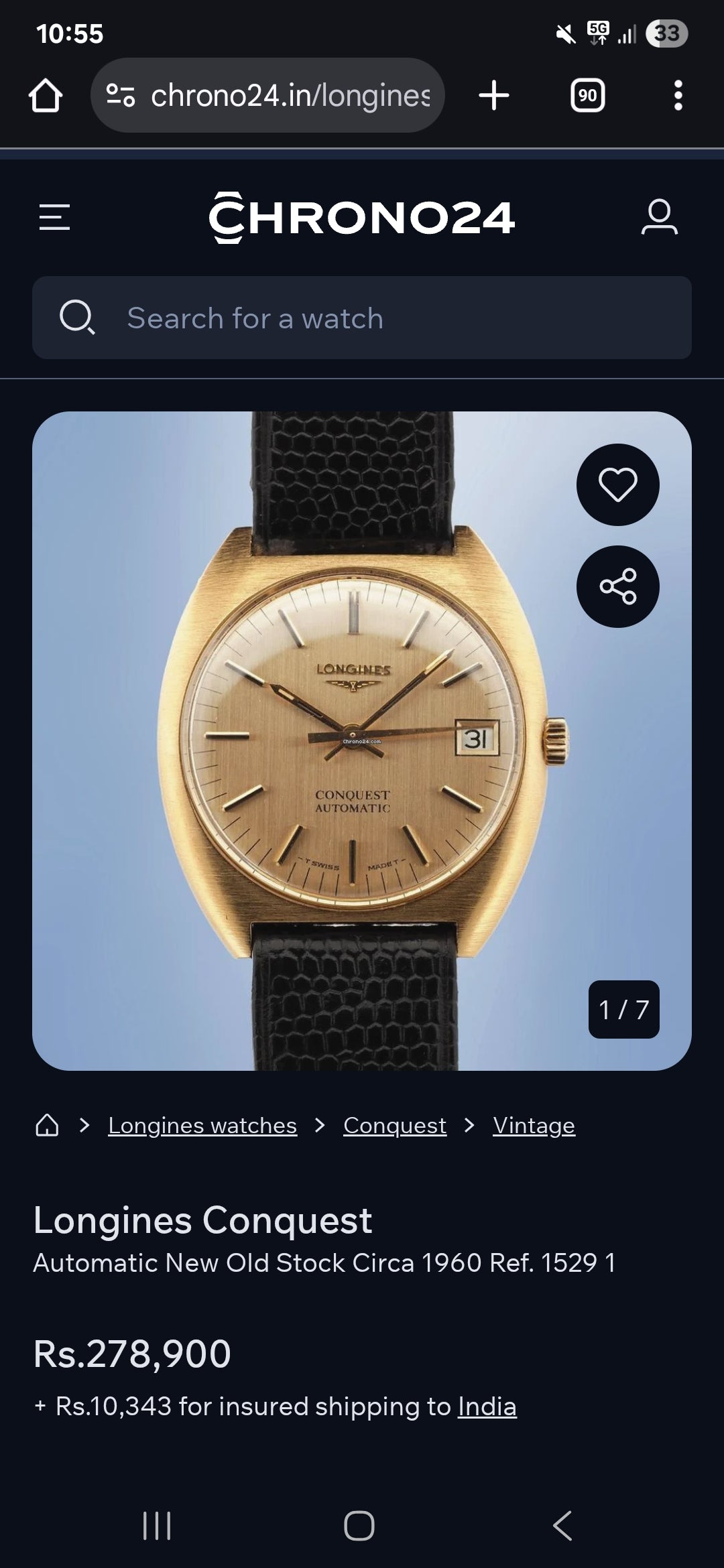Share this Longines listing

(x=617, y=586)
